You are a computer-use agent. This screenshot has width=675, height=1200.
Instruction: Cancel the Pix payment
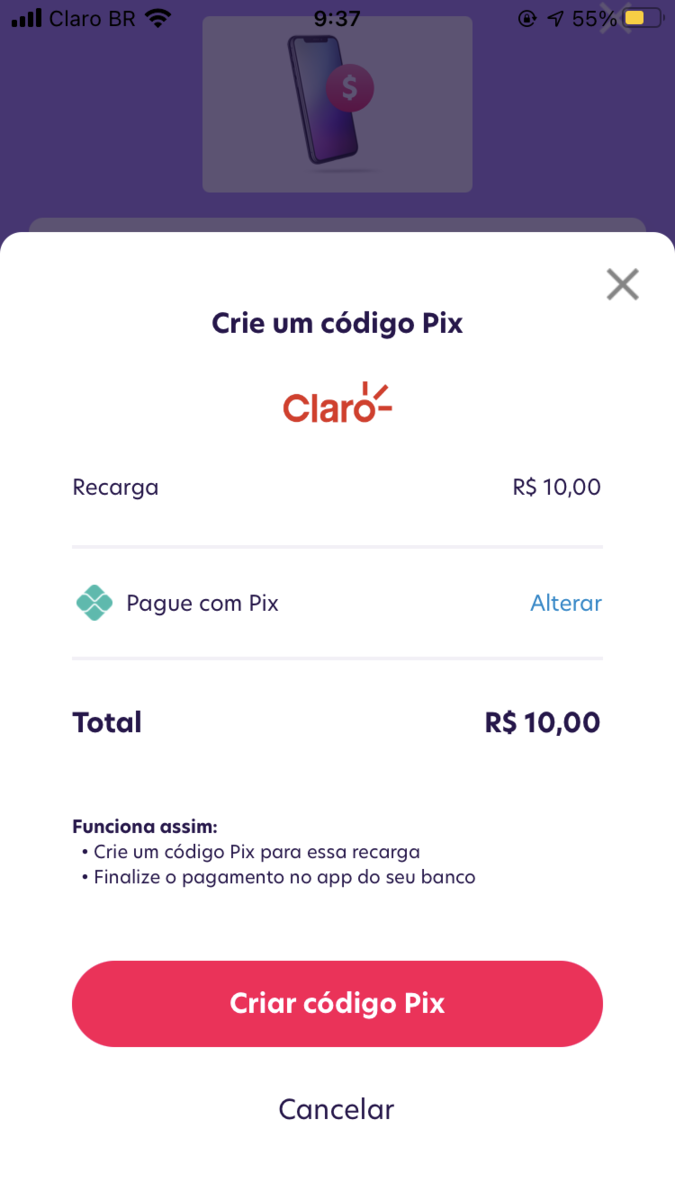tap(336, 1109)
